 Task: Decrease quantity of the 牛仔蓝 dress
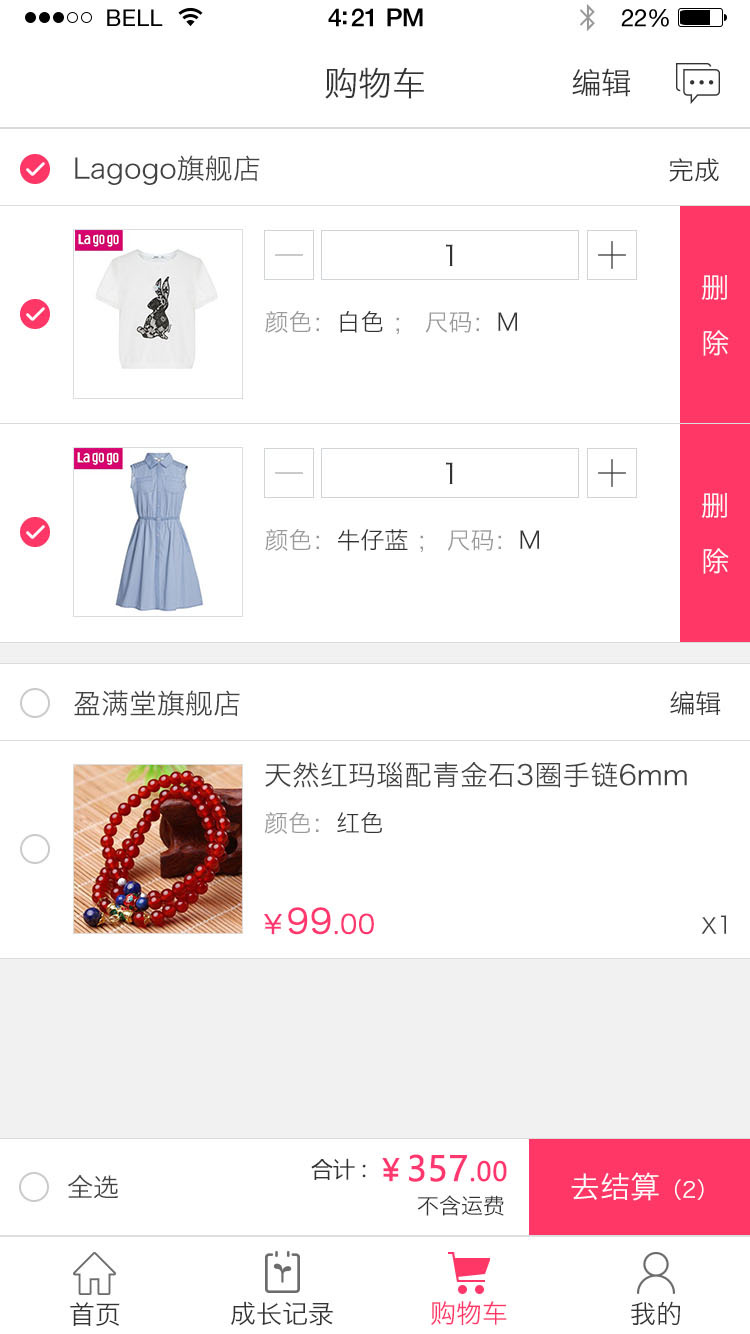coord(289,473)
